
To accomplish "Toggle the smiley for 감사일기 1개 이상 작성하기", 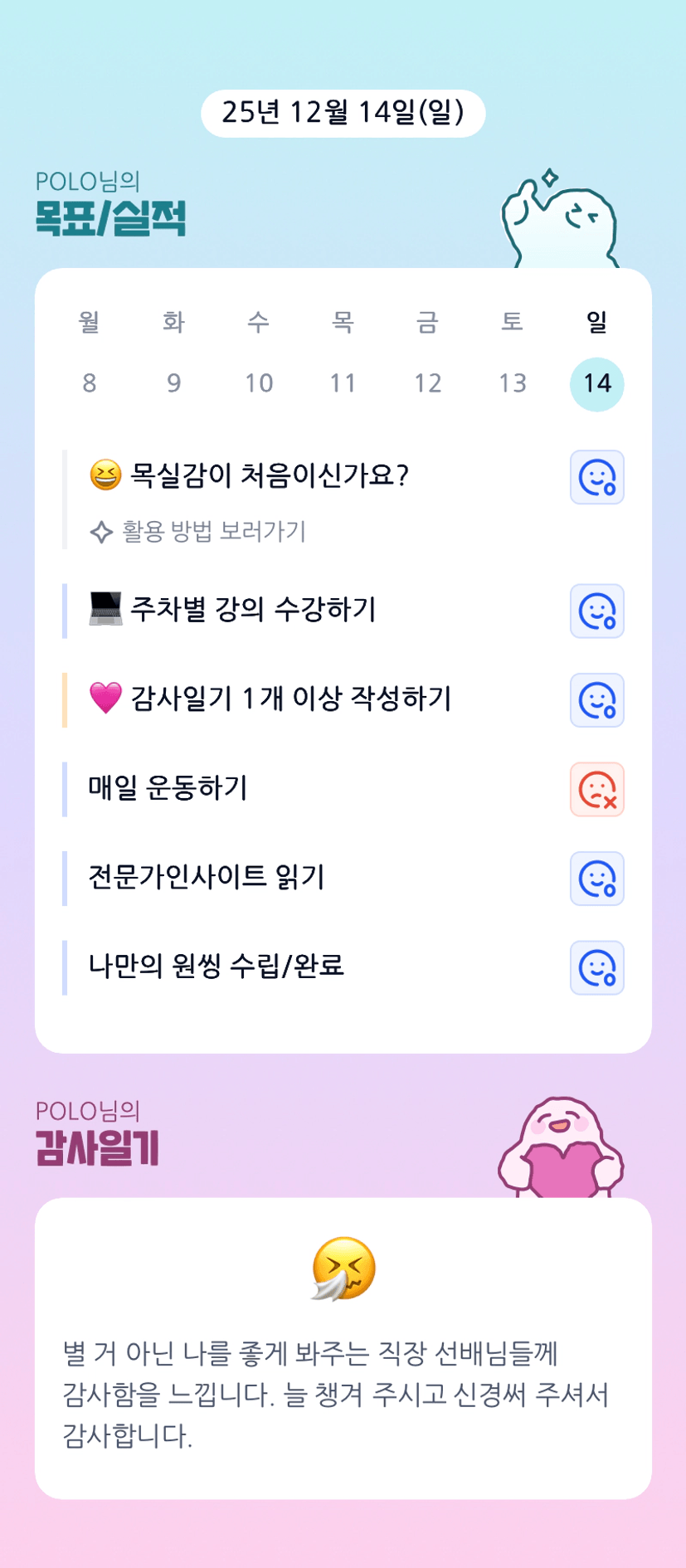I will pyautogui.click(x=597, y=700).
